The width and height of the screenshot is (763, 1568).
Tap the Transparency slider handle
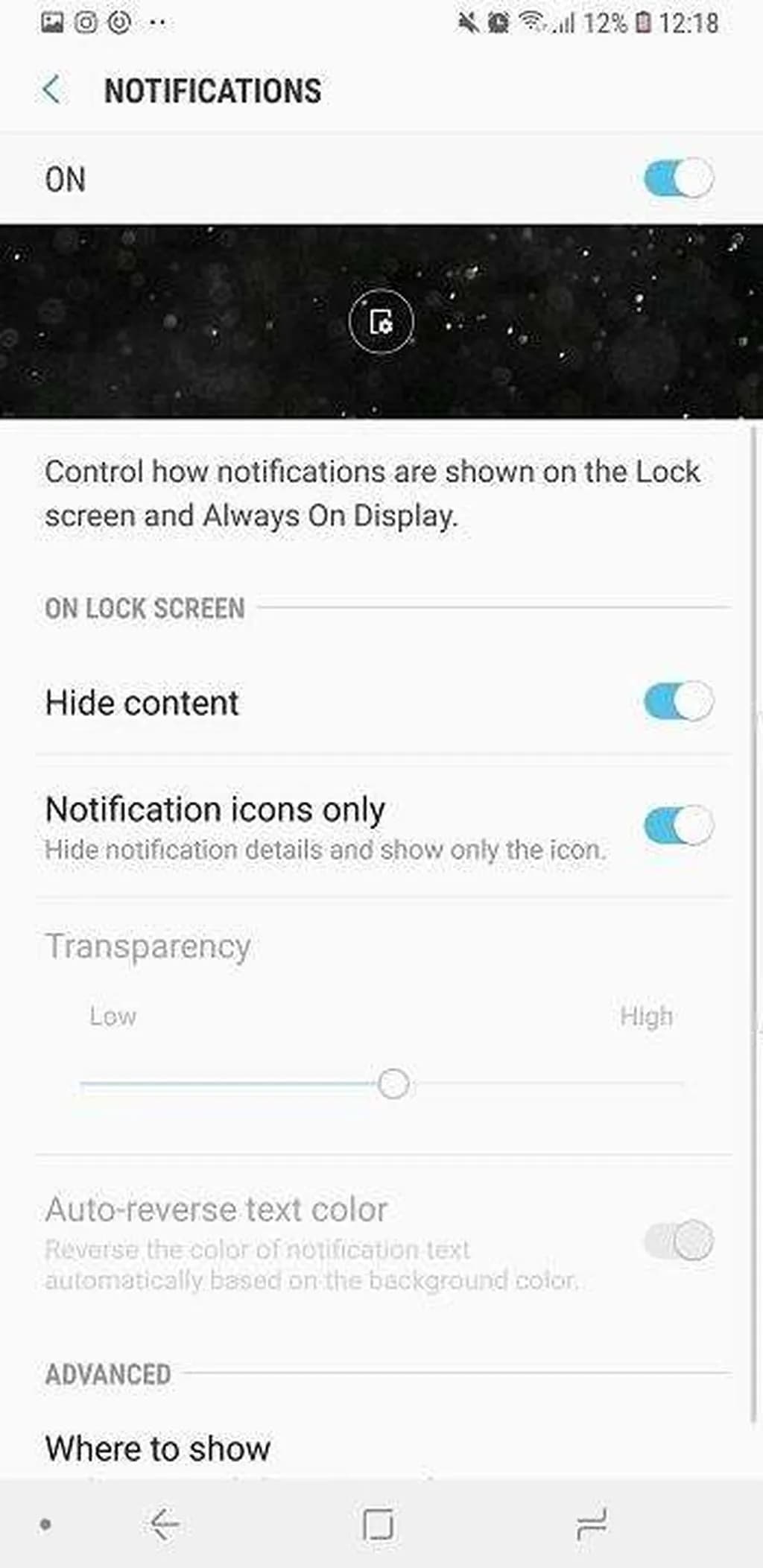coord(393,1084)
